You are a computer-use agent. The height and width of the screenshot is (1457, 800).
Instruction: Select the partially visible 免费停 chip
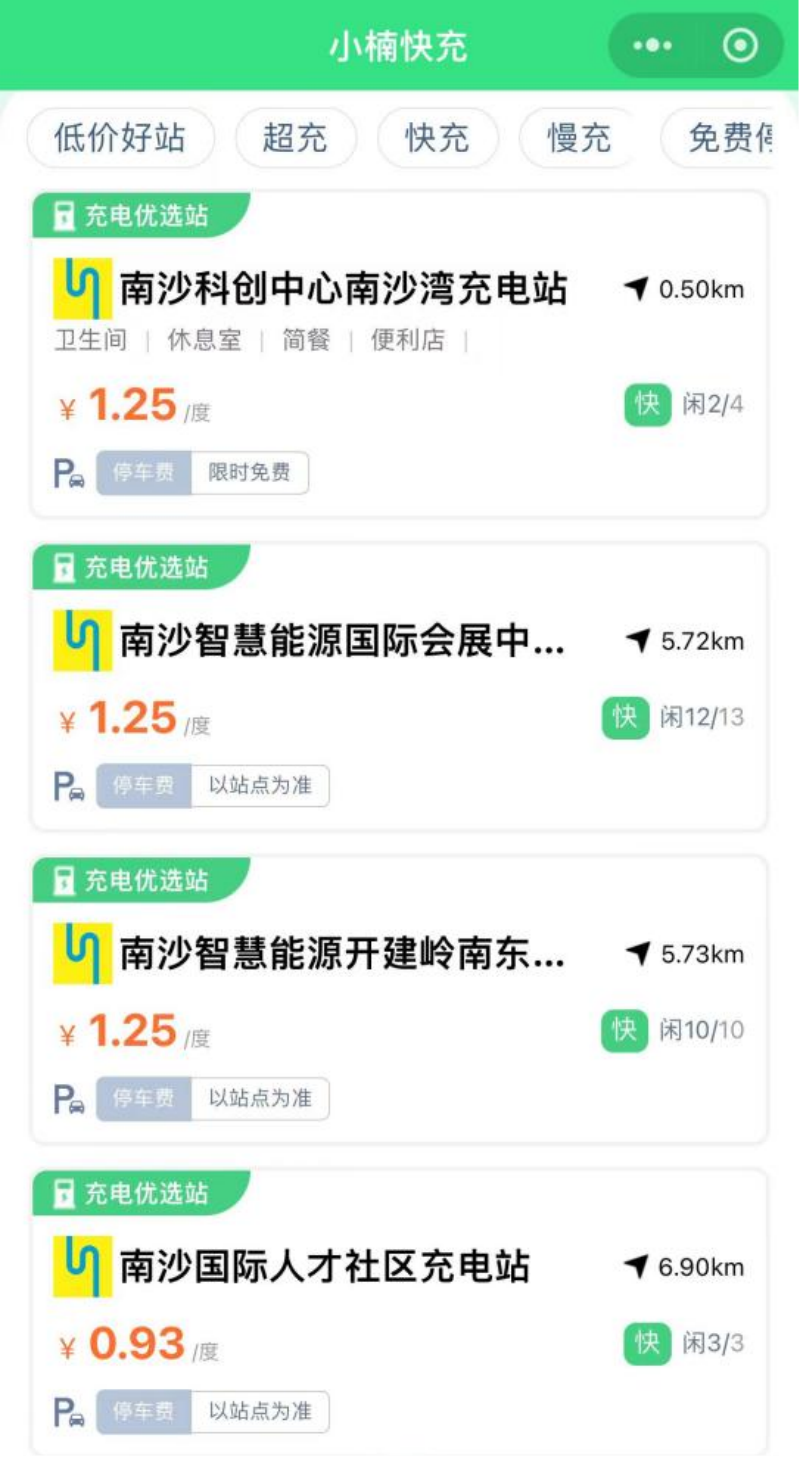(717, 138)
